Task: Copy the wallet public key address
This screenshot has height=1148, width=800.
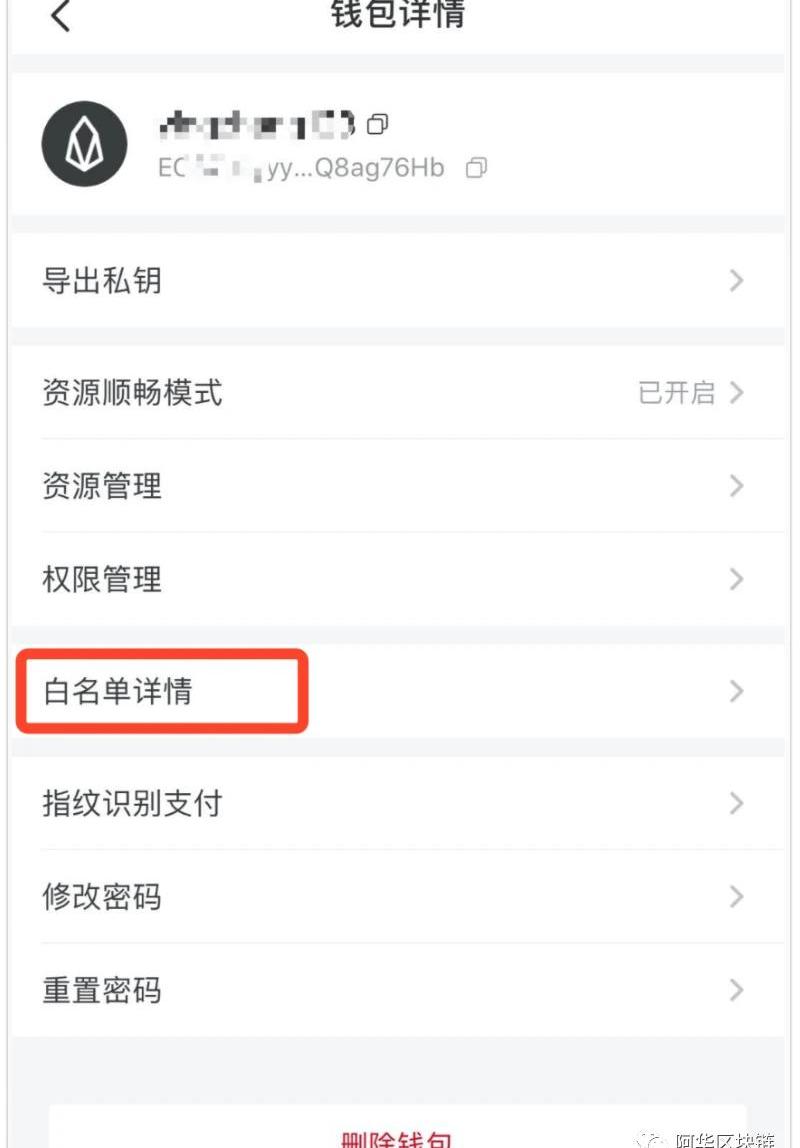Action: tap(477, 168)
